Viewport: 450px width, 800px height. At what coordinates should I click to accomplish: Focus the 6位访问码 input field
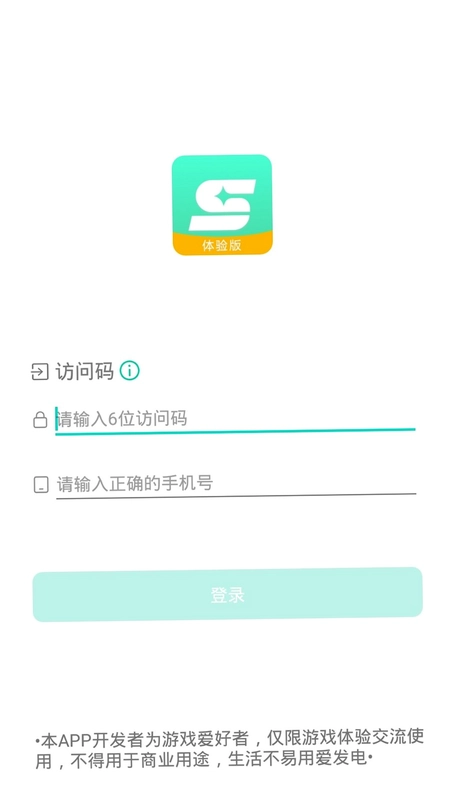tap(235, 419)
